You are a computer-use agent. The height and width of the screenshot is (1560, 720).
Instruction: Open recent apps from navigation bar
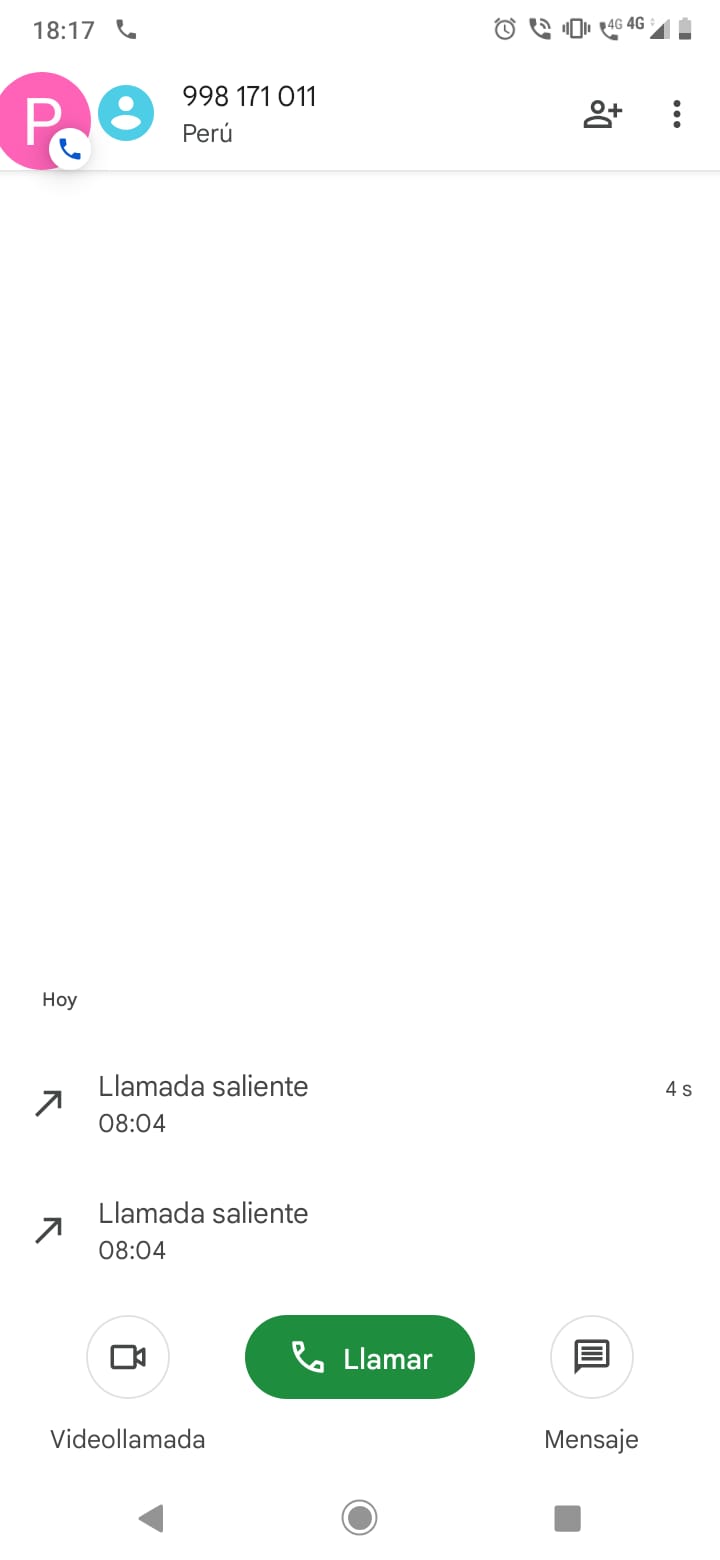coord(568,1518)
